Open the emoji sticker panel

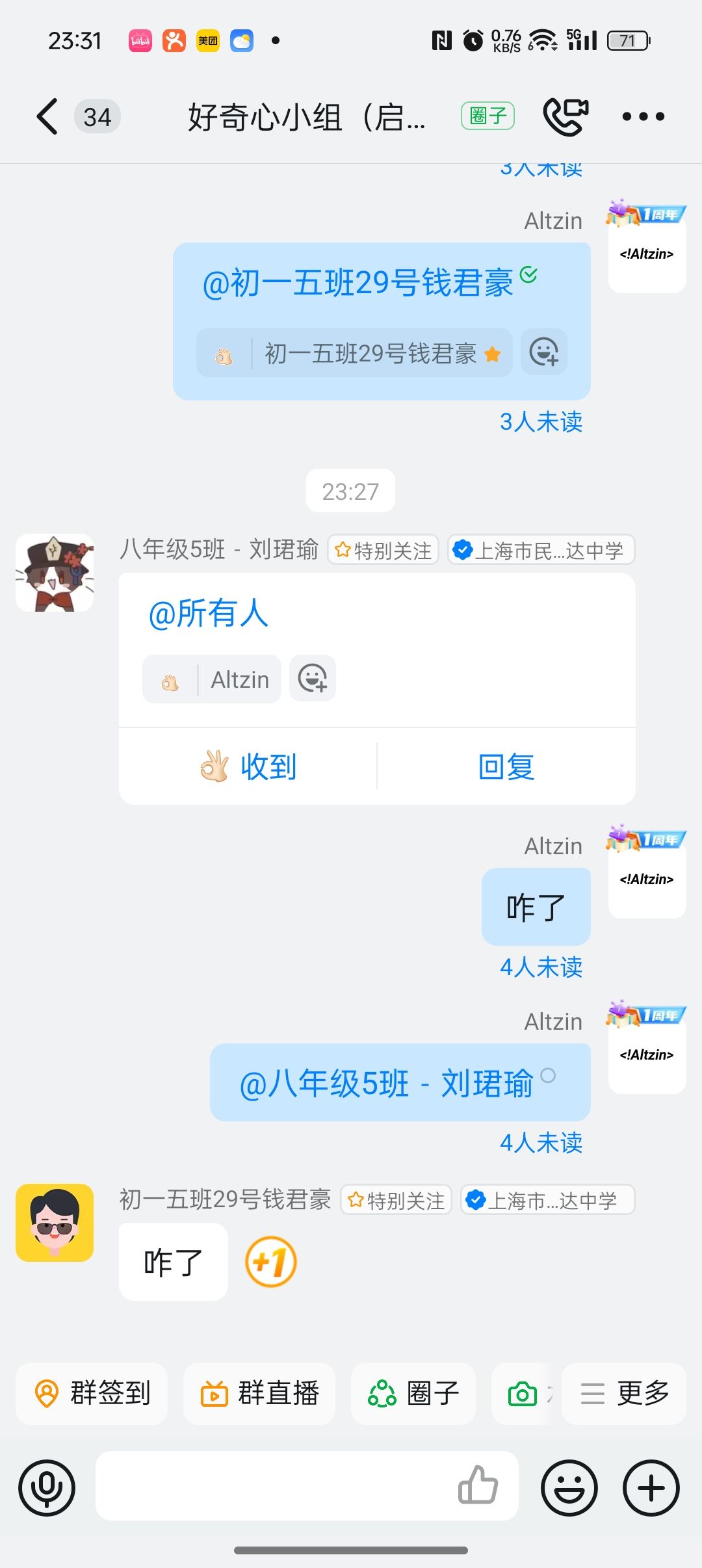[x=569, y=1487]
